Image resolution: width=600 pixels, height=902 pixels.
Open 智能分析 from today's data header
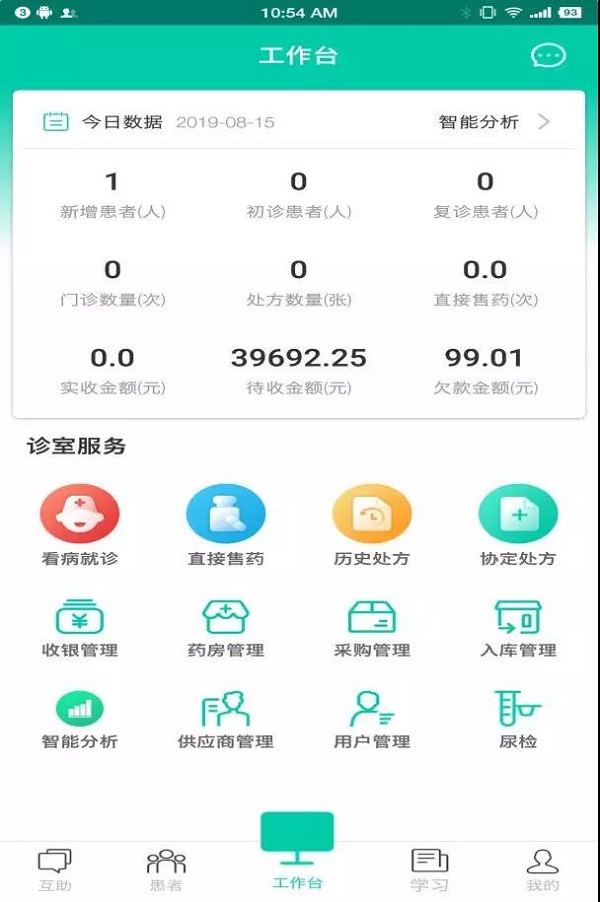(494, 122)
